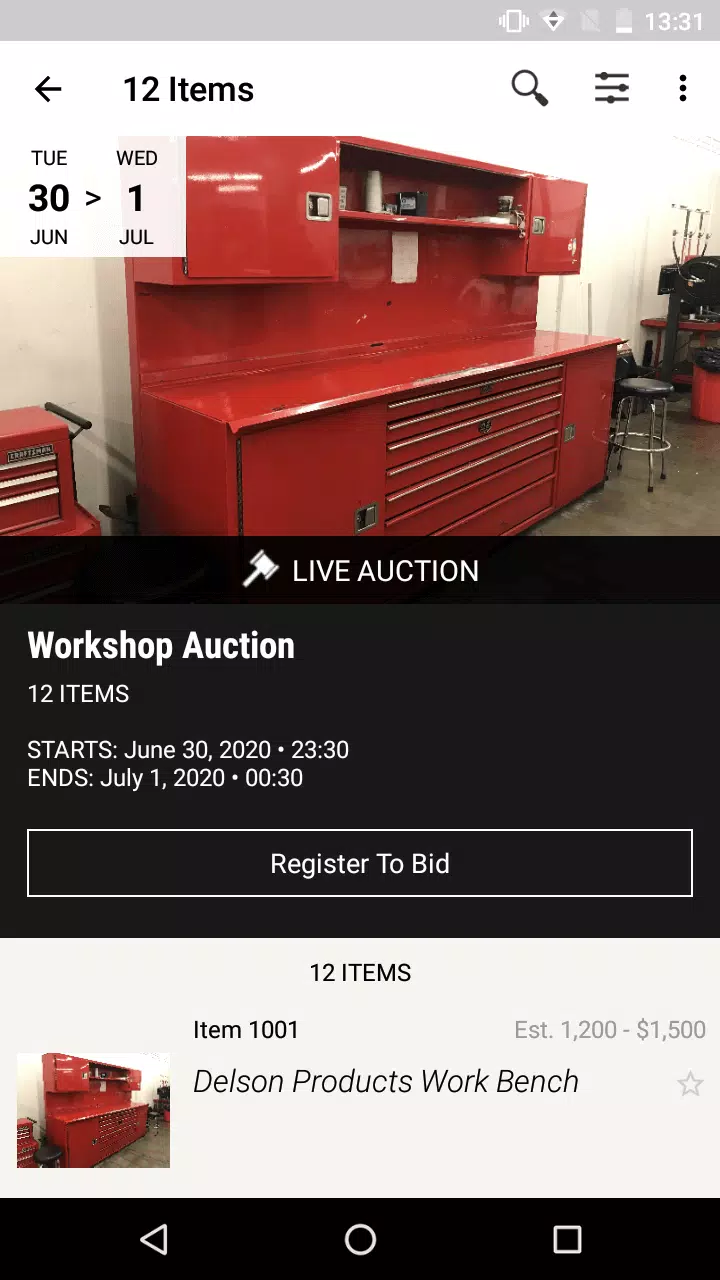Open the Workshop Auction heading
Screen dimensions: 720x1280
161,645
